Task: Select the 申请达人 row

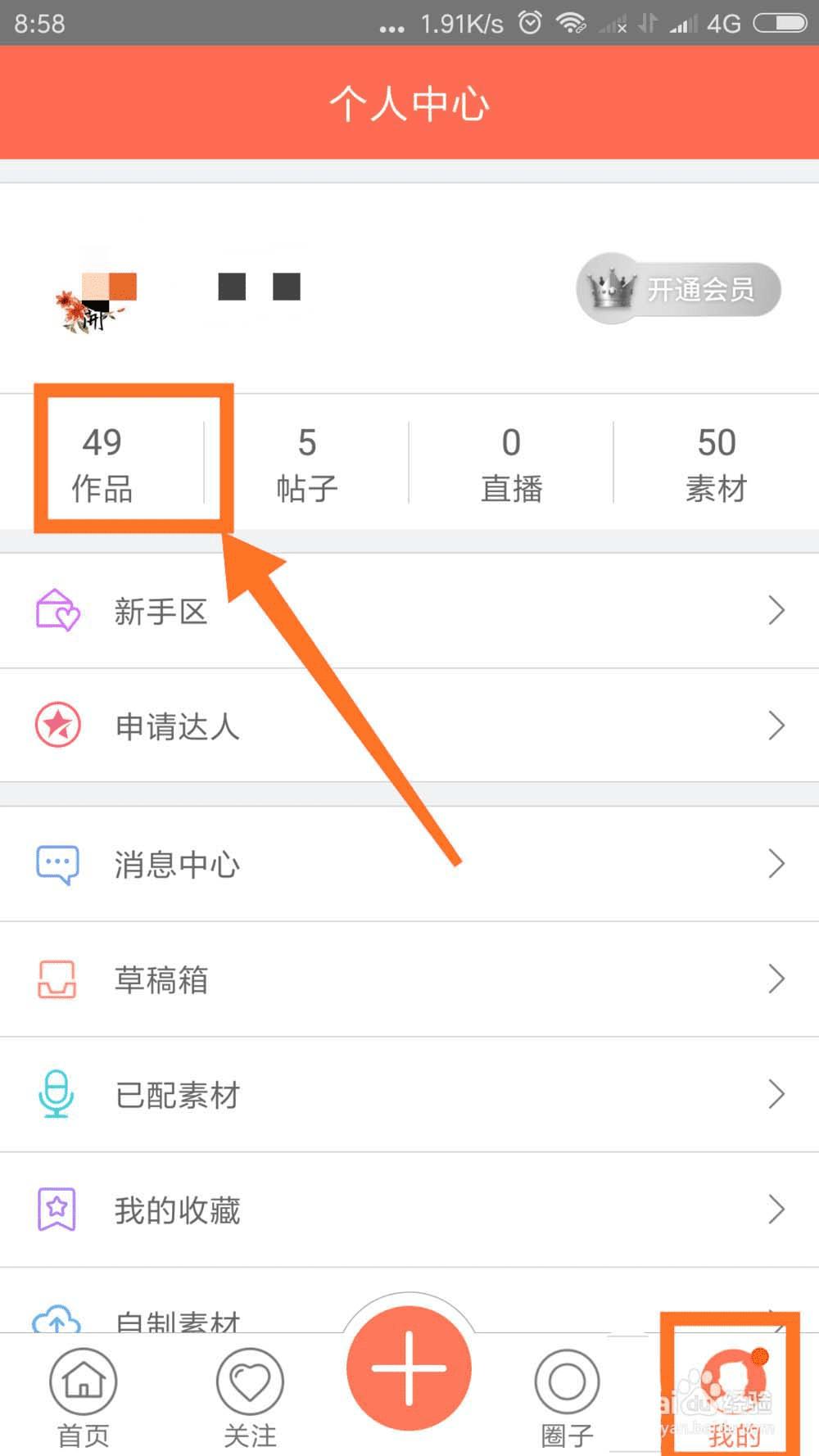Action: (409, 726)
